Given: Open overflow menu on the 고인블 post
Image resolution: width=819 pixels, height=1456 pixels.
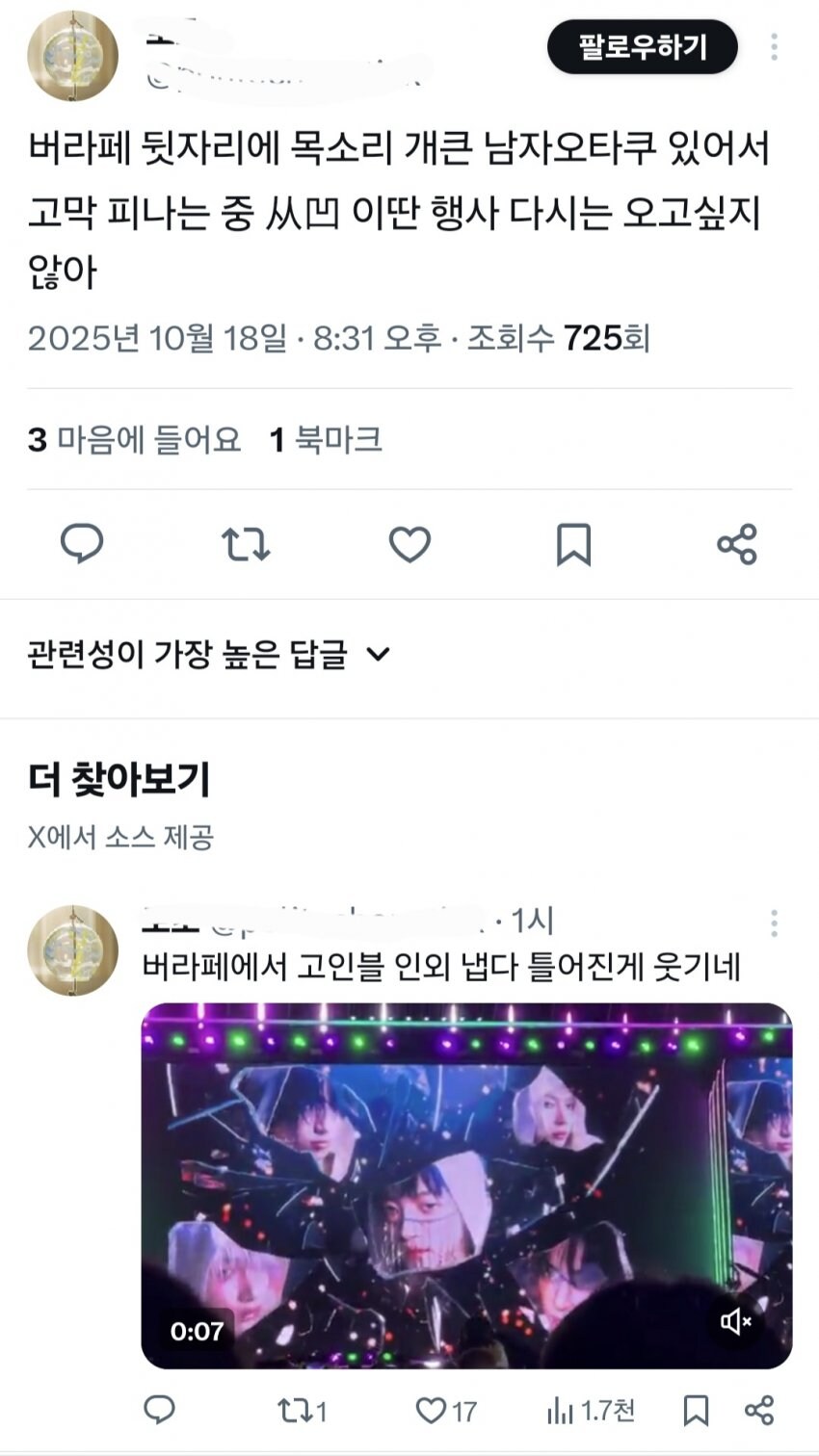Looking at the screenshot, I should tap(774, 924).
